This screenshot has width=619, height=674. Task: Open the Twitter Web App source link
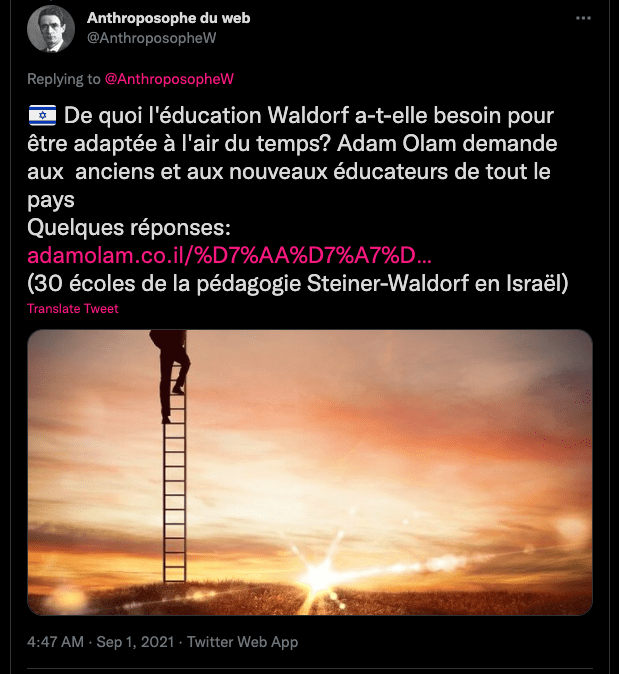(x=241, y=642)
